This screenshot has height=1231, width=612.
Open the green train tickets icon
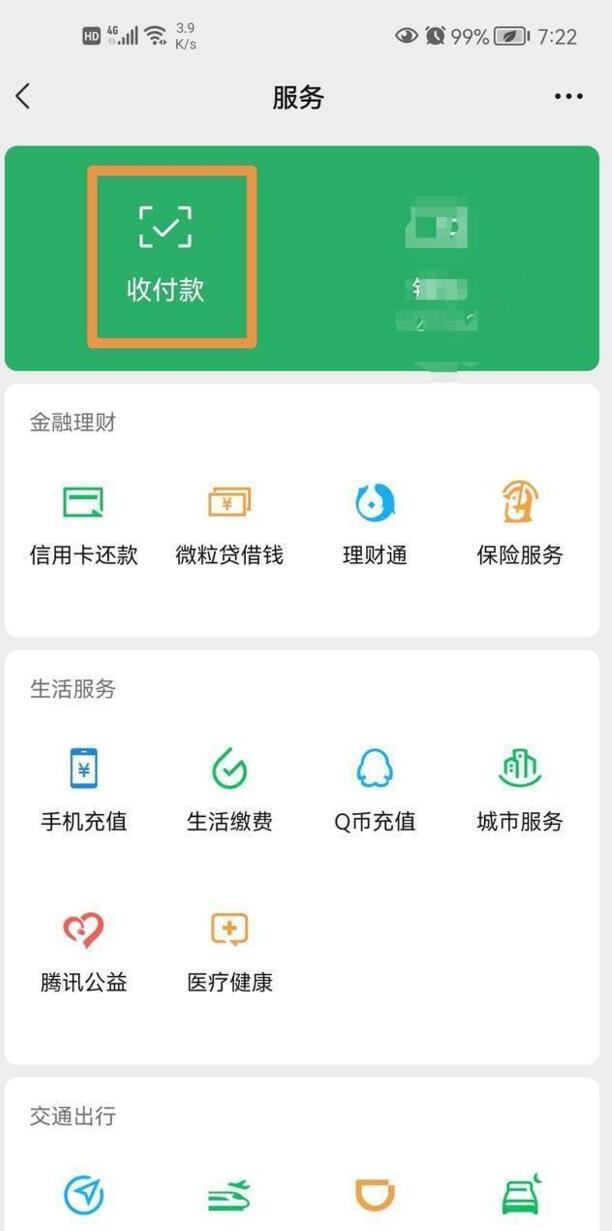coord(229,1195)
